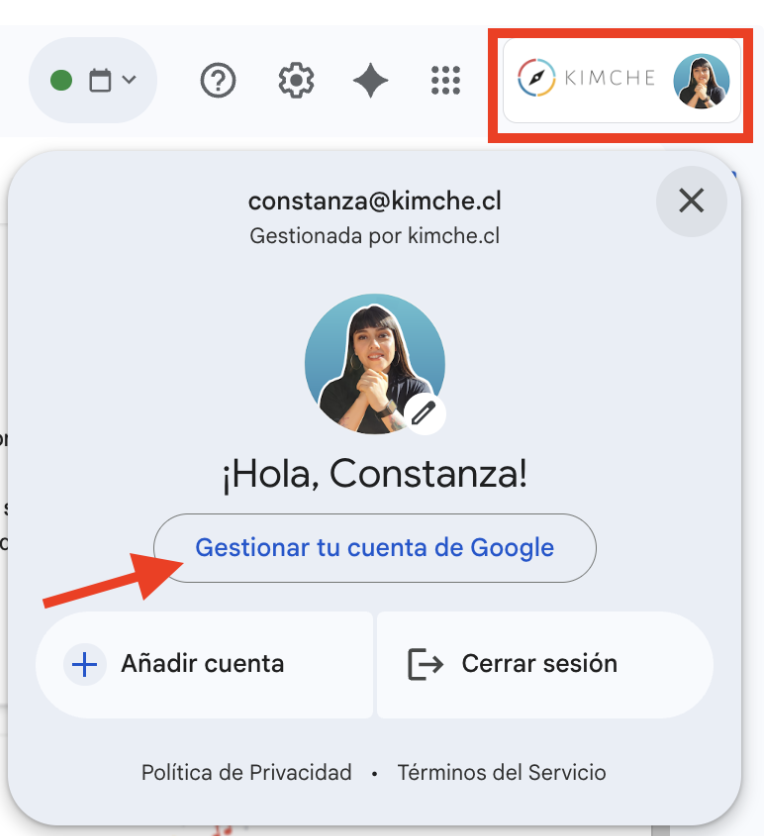Open the settings gear icon
The height and width of the screenshot is (836, 770).
295,81
